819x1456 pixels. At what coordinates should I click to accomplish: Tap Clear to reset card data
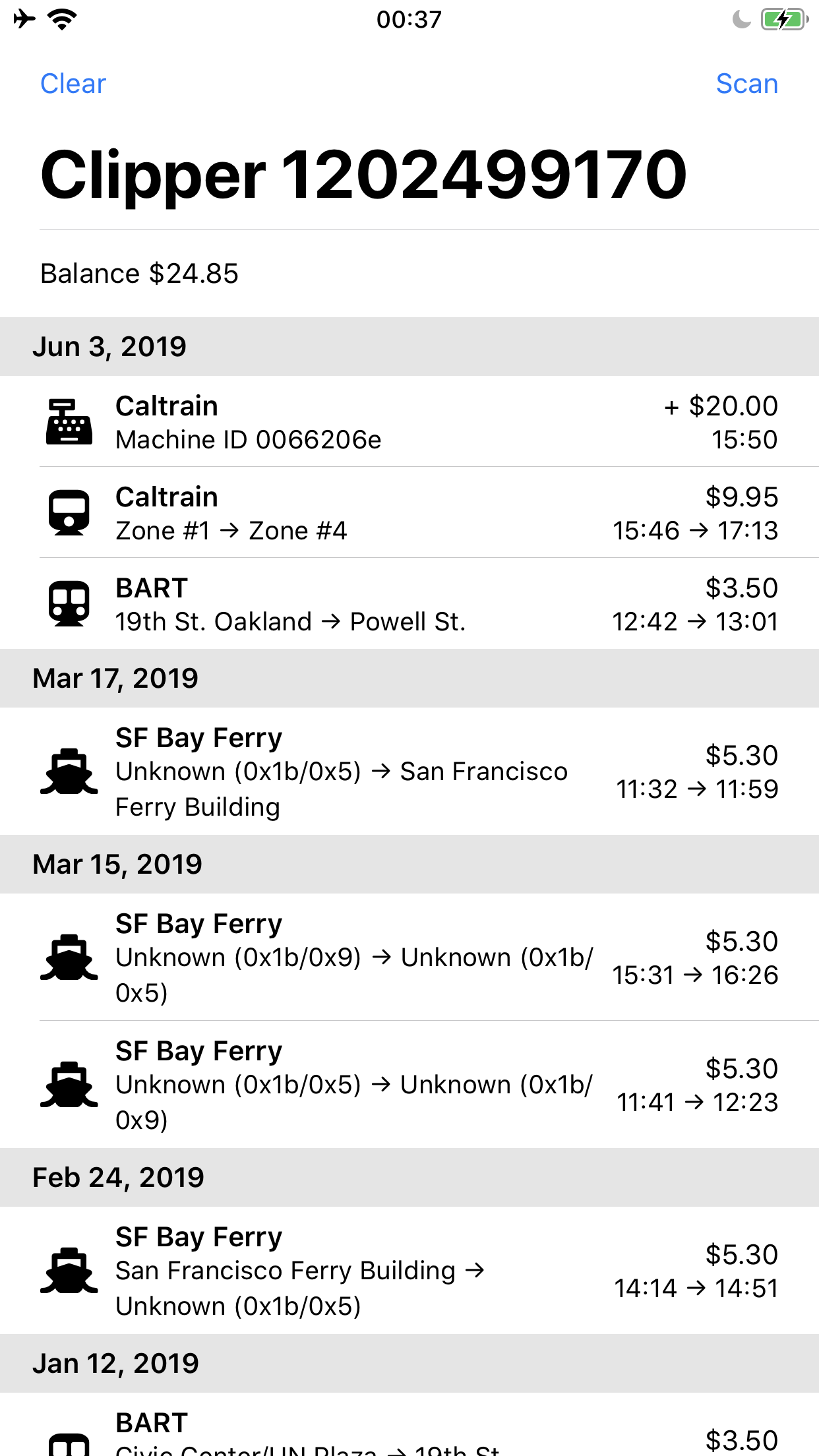[73, 84]
